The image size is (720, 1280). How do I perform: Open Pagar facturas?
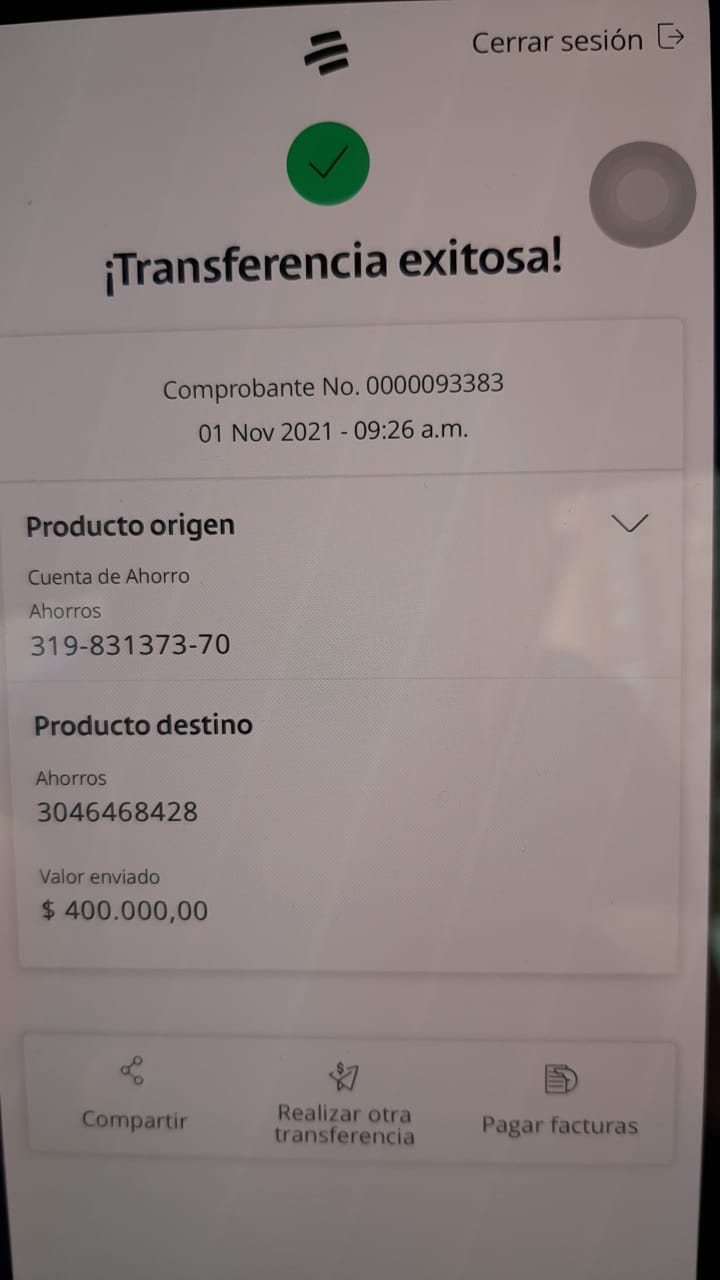(560, 1102)
